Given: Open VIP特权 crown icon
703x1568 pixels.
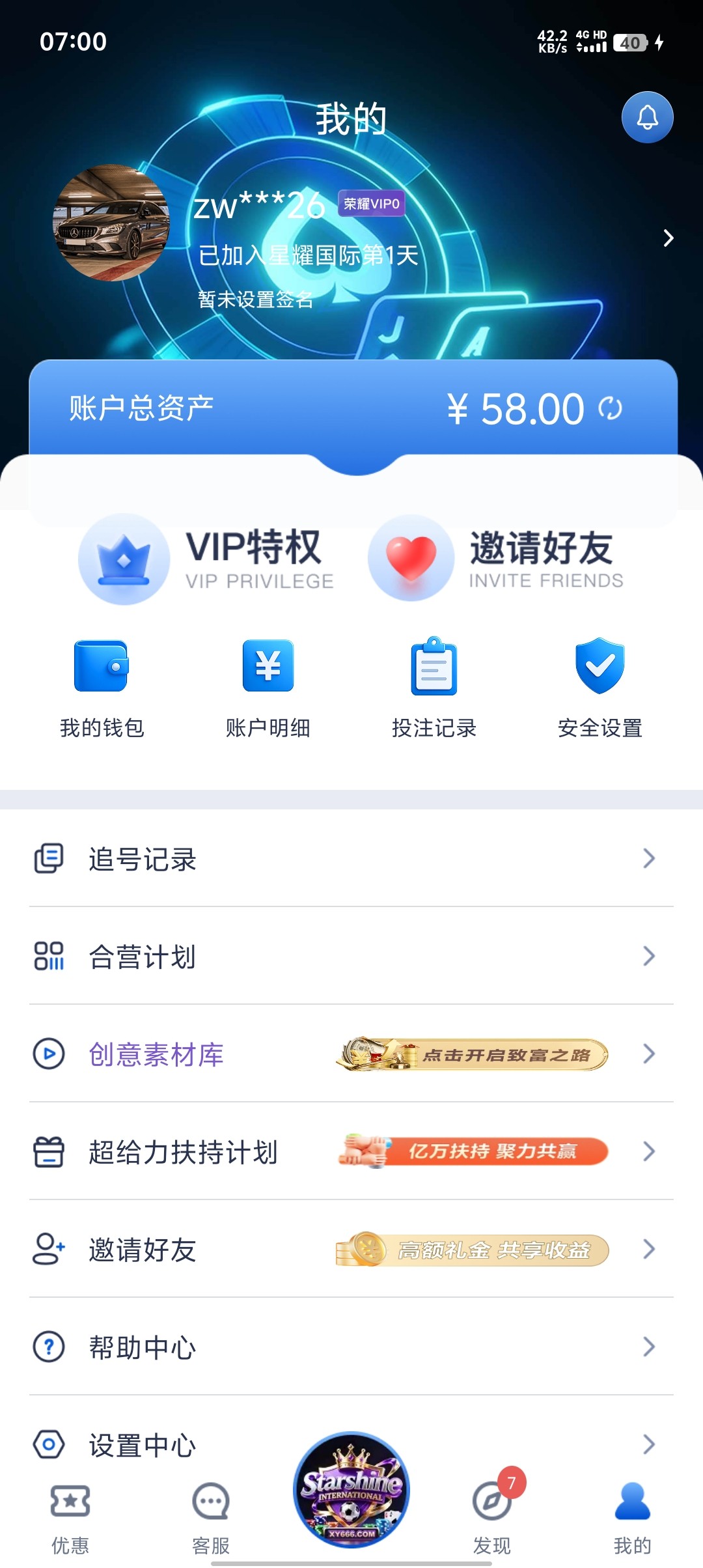Looking at the screenshot, I should point(124,559).
